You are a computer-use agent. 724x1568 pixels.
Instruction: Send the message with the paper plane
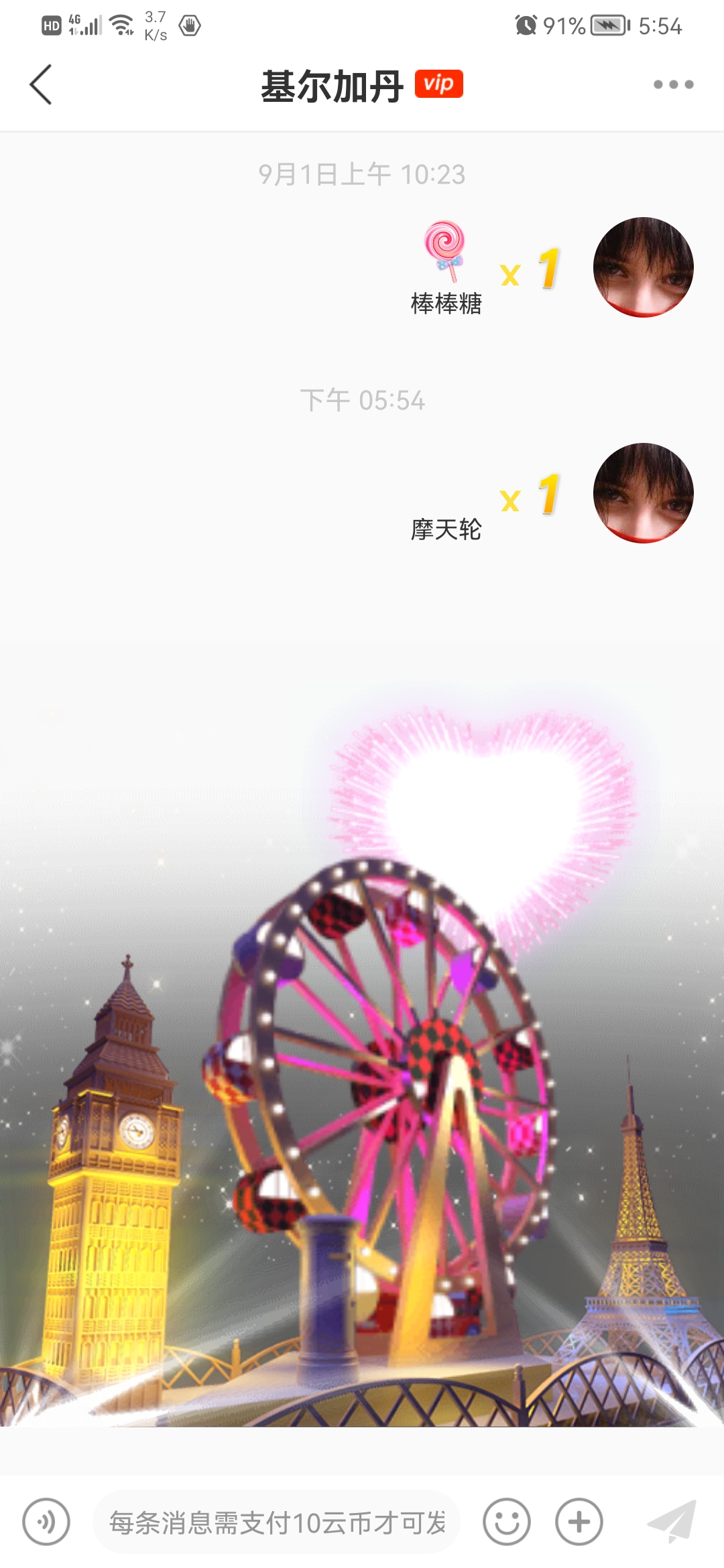coord(672,1521)
